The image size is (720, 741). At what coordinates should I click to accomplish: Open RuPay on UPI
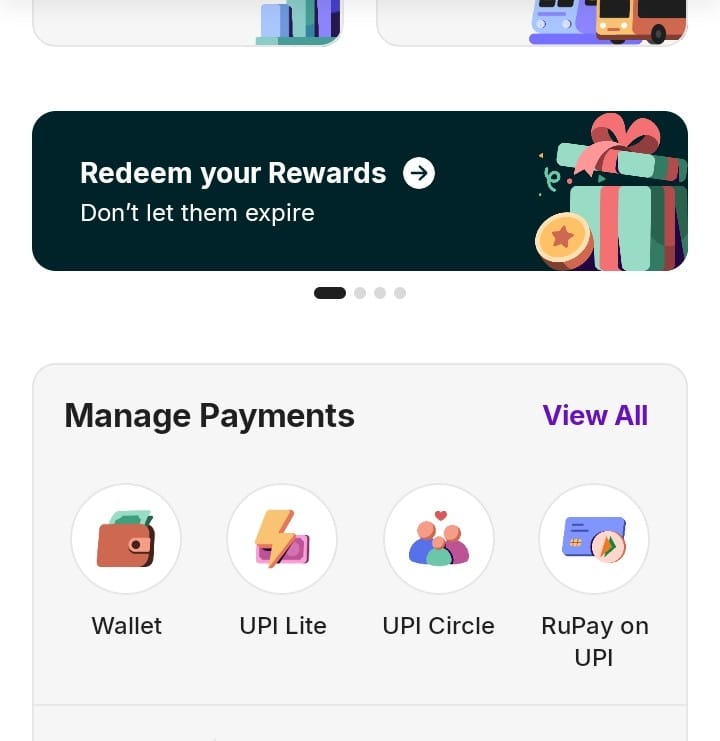pyautogui.click(x=594, y=540)
